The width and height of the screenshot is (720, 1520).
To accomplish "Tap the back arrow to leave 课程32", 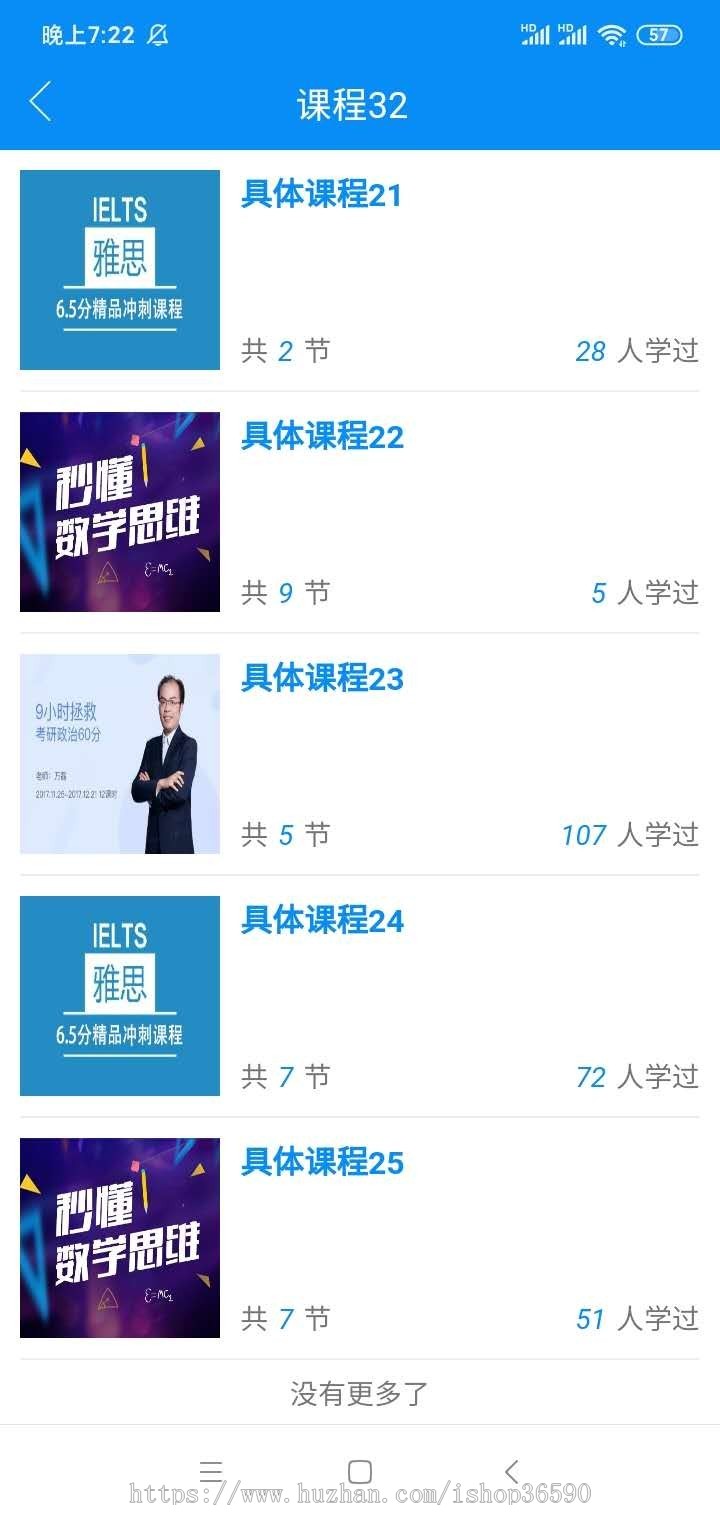I will coord(38,101).
